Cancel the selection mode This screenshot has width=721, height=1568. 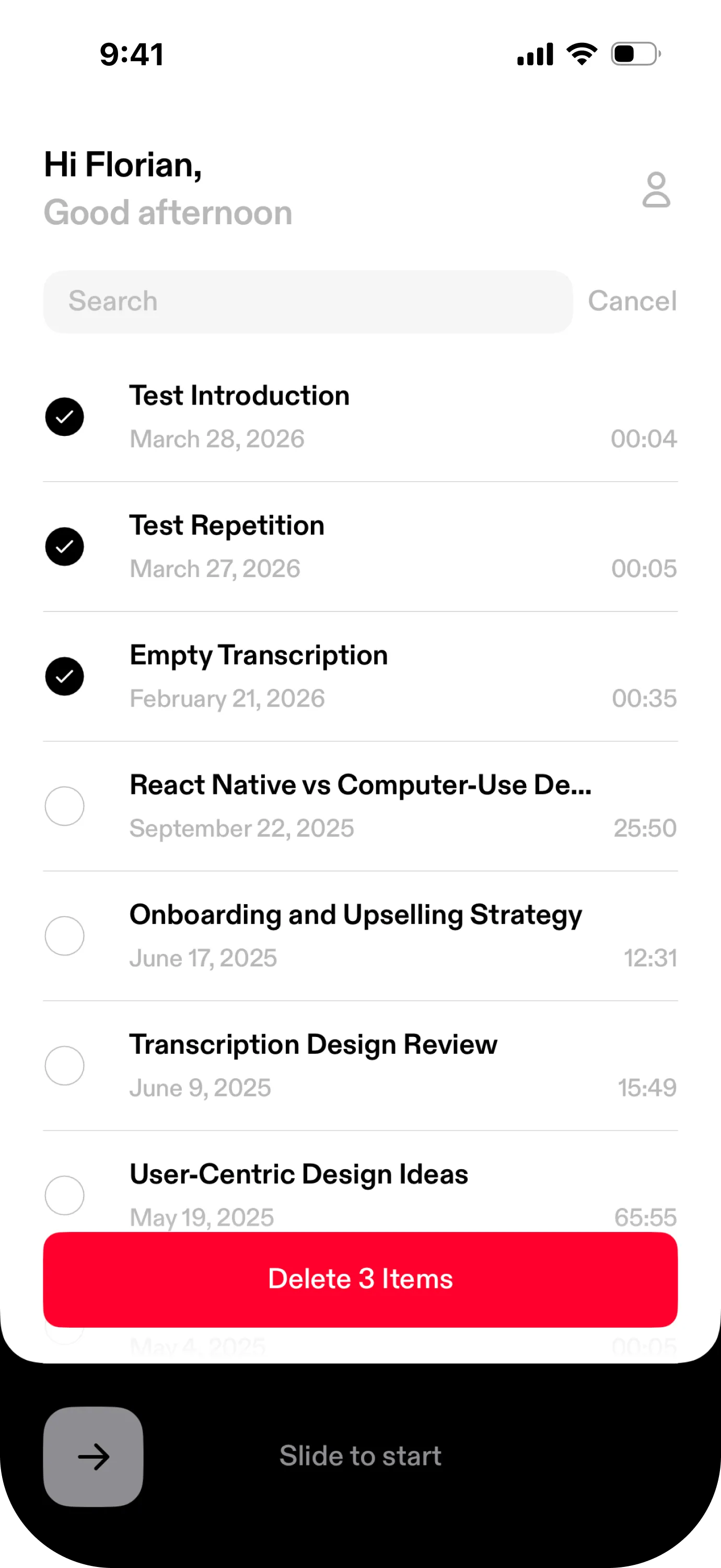click(x=632, y=301)
